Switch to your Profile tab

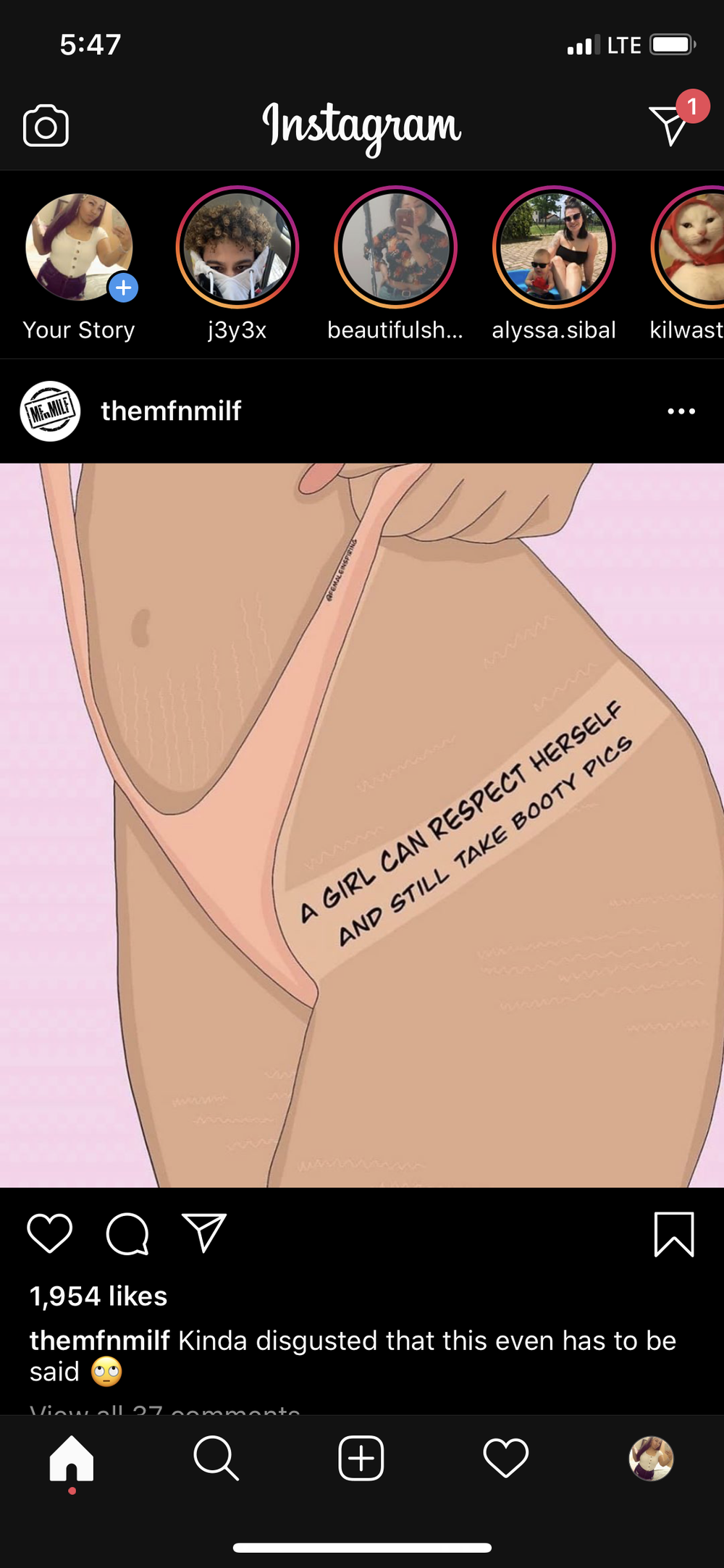point(651,1459)
